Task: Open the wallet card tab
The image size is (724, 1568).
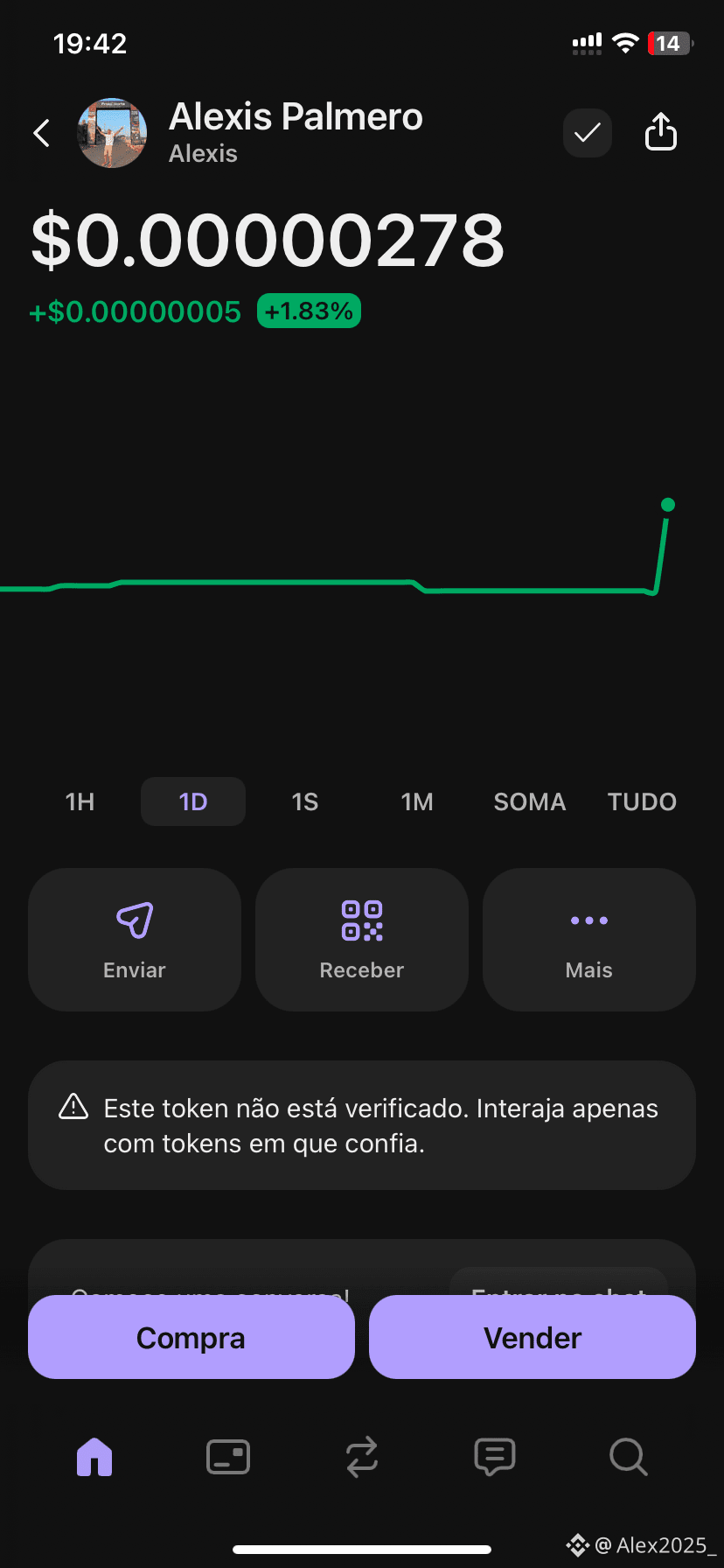Action: (228, 1457)
